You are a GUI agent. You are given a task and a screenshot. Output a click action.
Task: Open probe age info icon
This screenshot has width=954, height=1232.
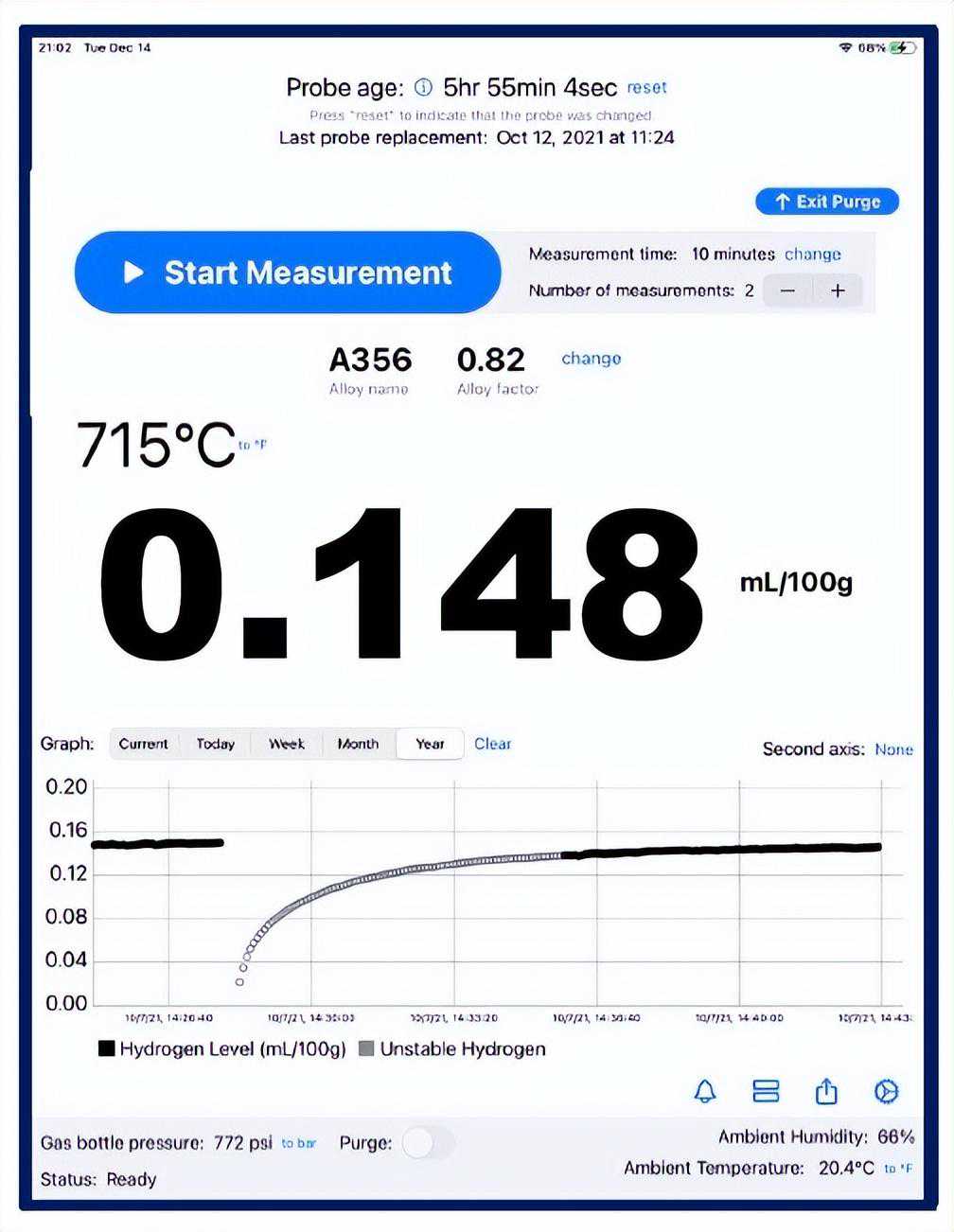[x=424, y=87]
